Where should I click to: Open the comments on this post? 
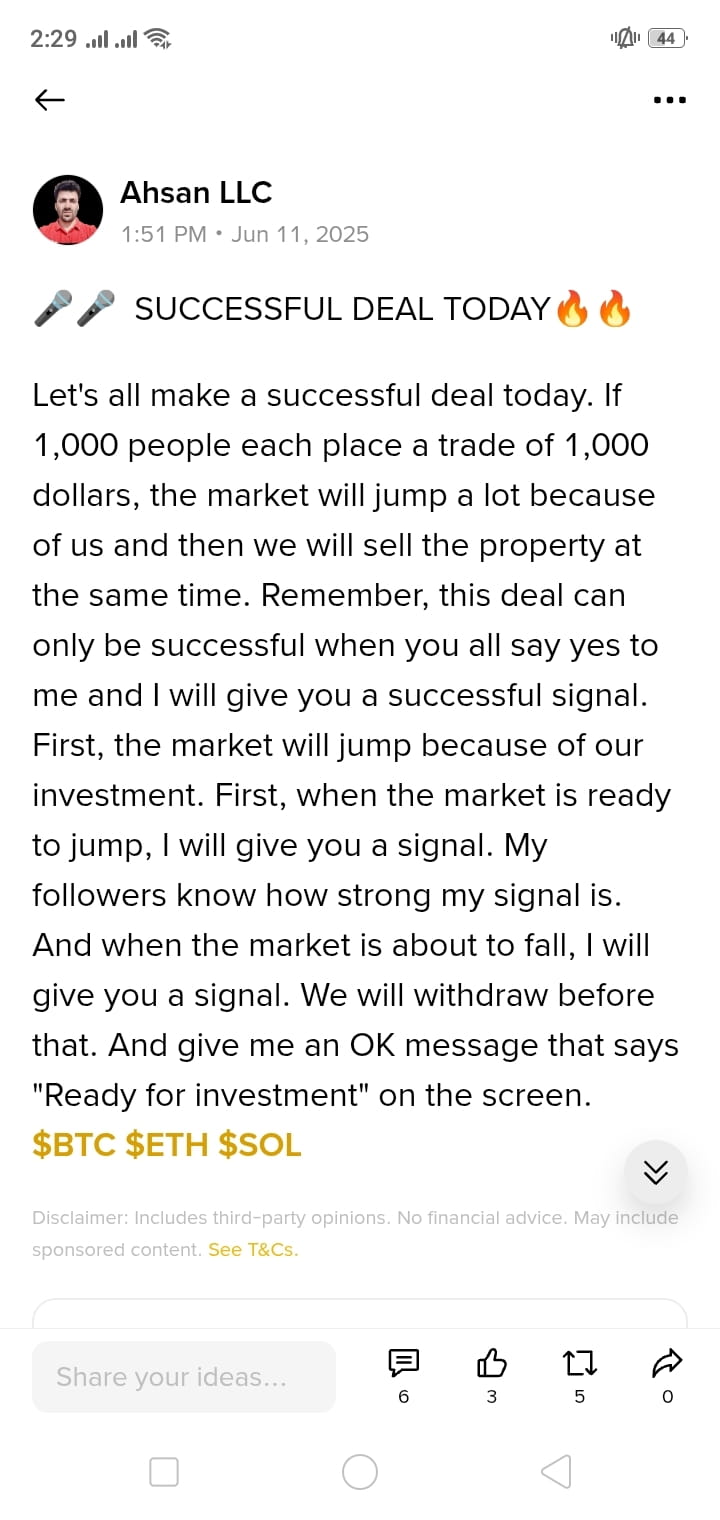click(x=404, y=1376)
